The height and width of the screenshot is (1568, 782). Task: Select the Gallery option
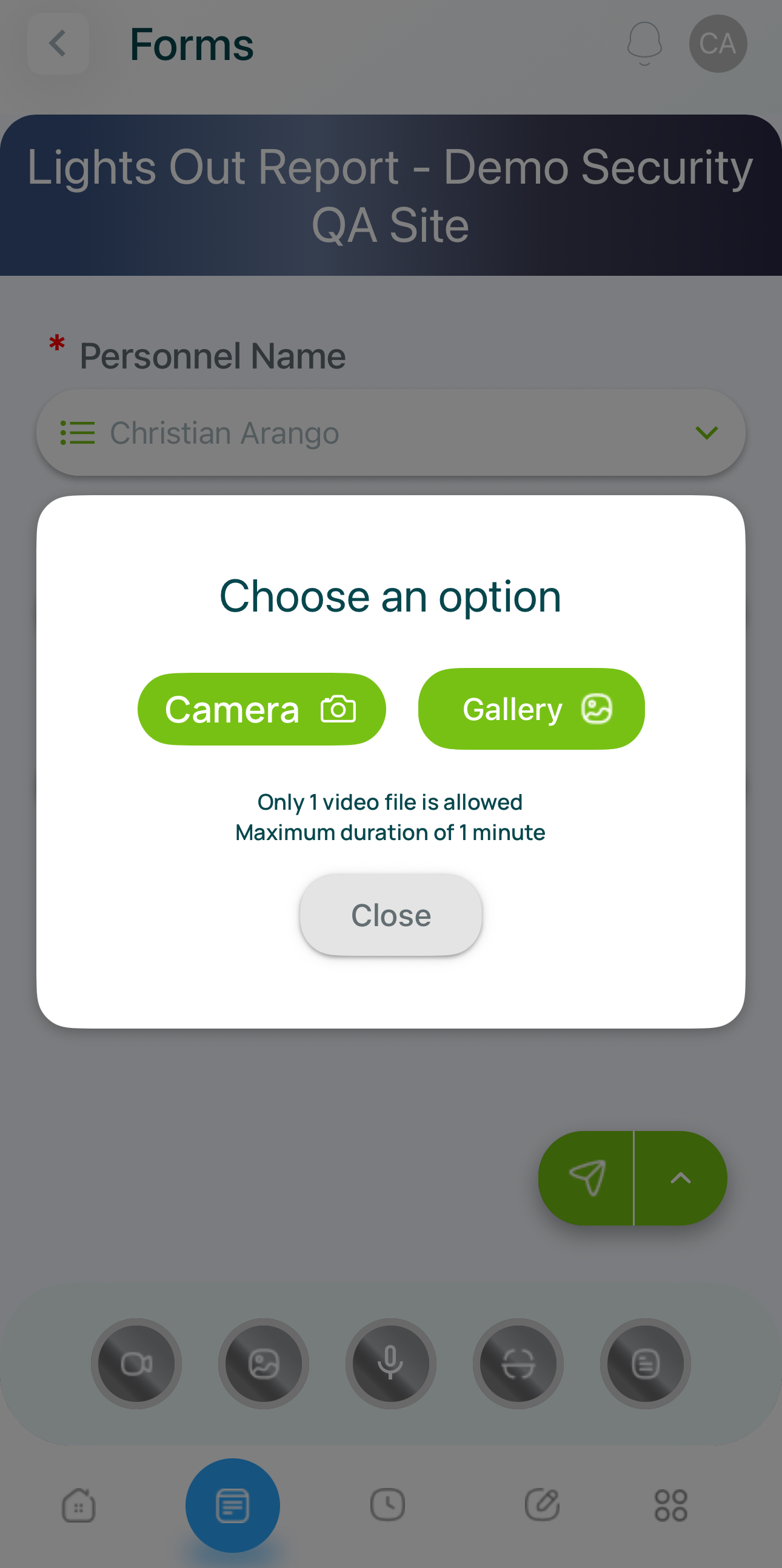pyautogui.click(x=531, y=709)
